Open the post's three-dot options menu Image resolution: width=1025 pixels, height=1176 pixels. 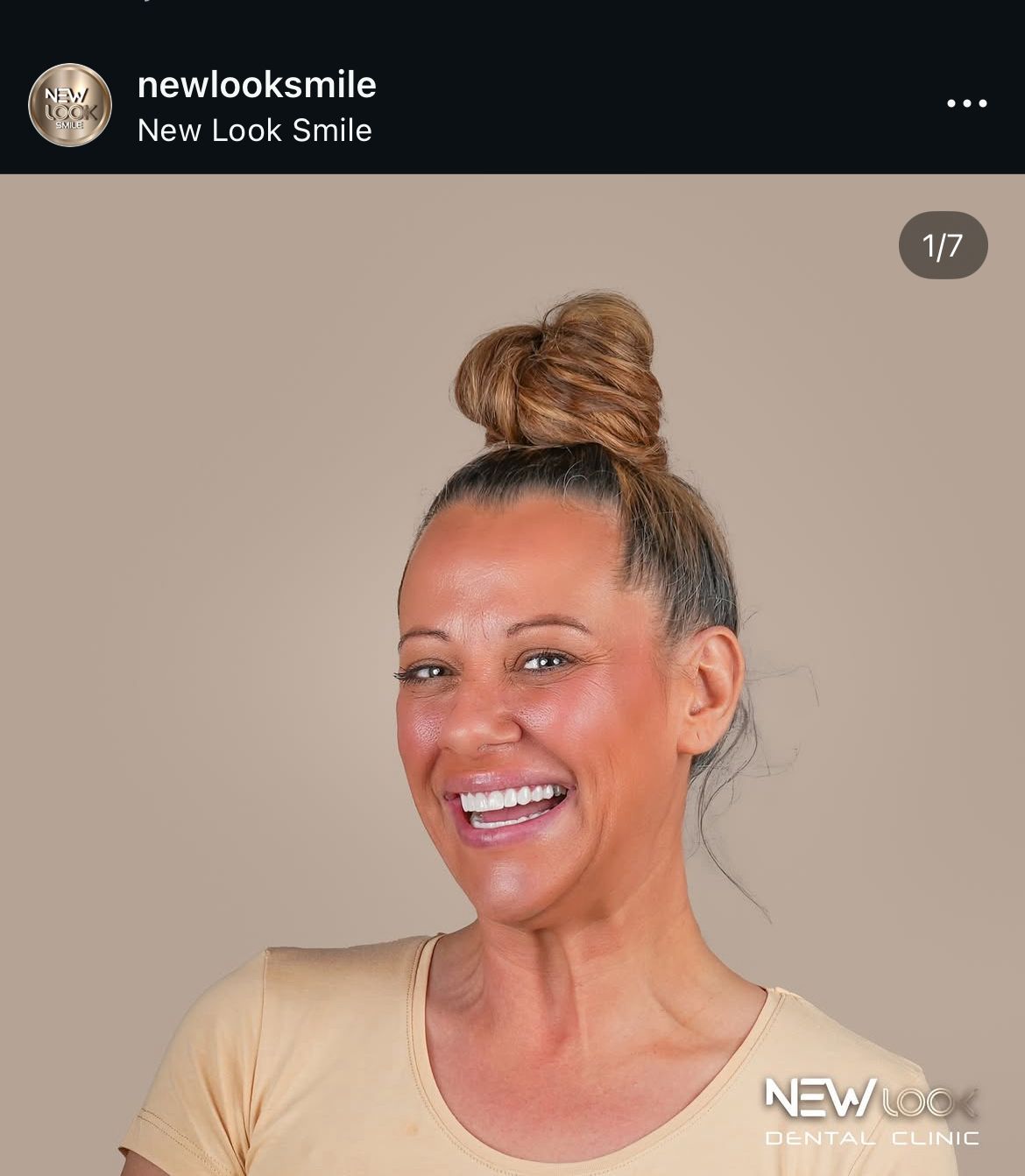(966, 103)
